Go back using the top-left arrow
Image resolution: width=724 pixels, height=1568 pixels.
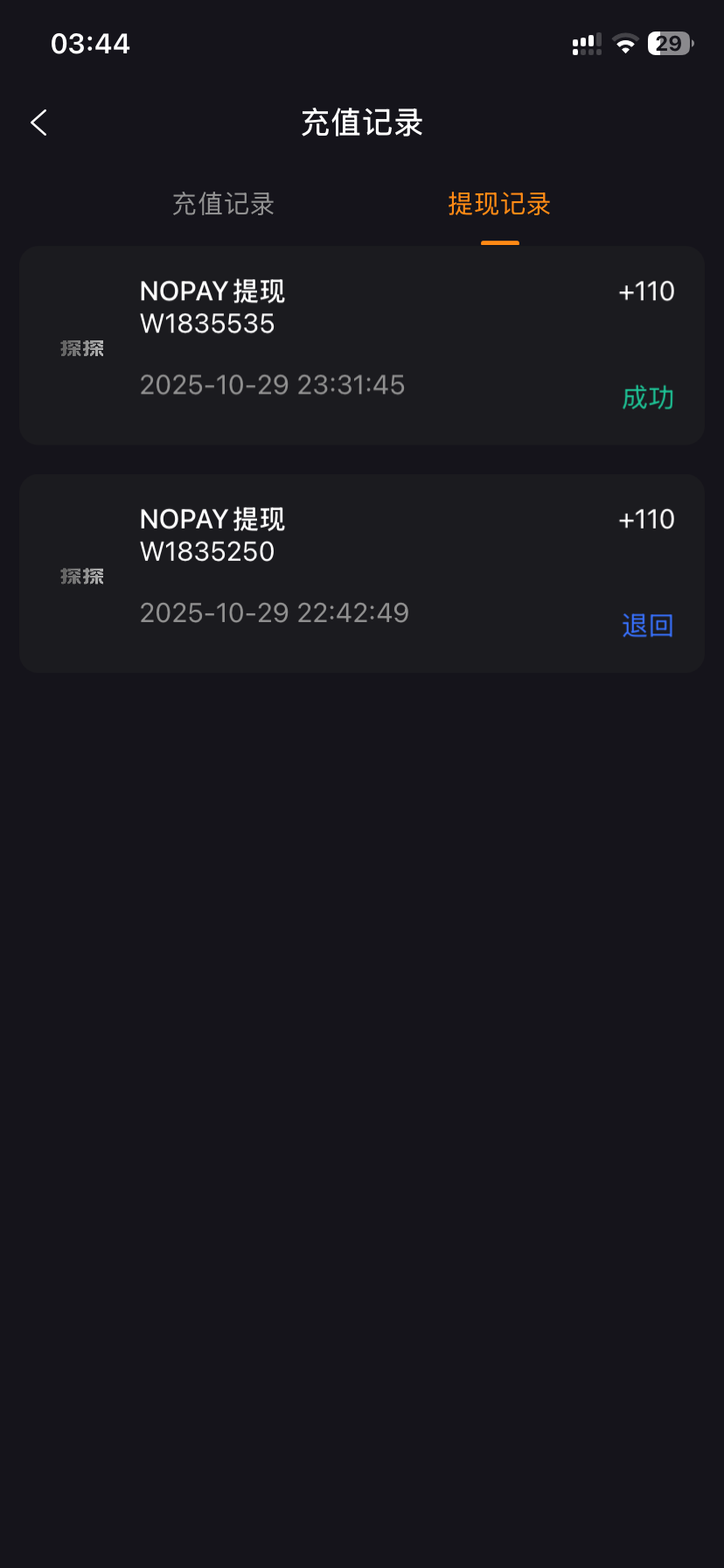(x=39, y=122)
